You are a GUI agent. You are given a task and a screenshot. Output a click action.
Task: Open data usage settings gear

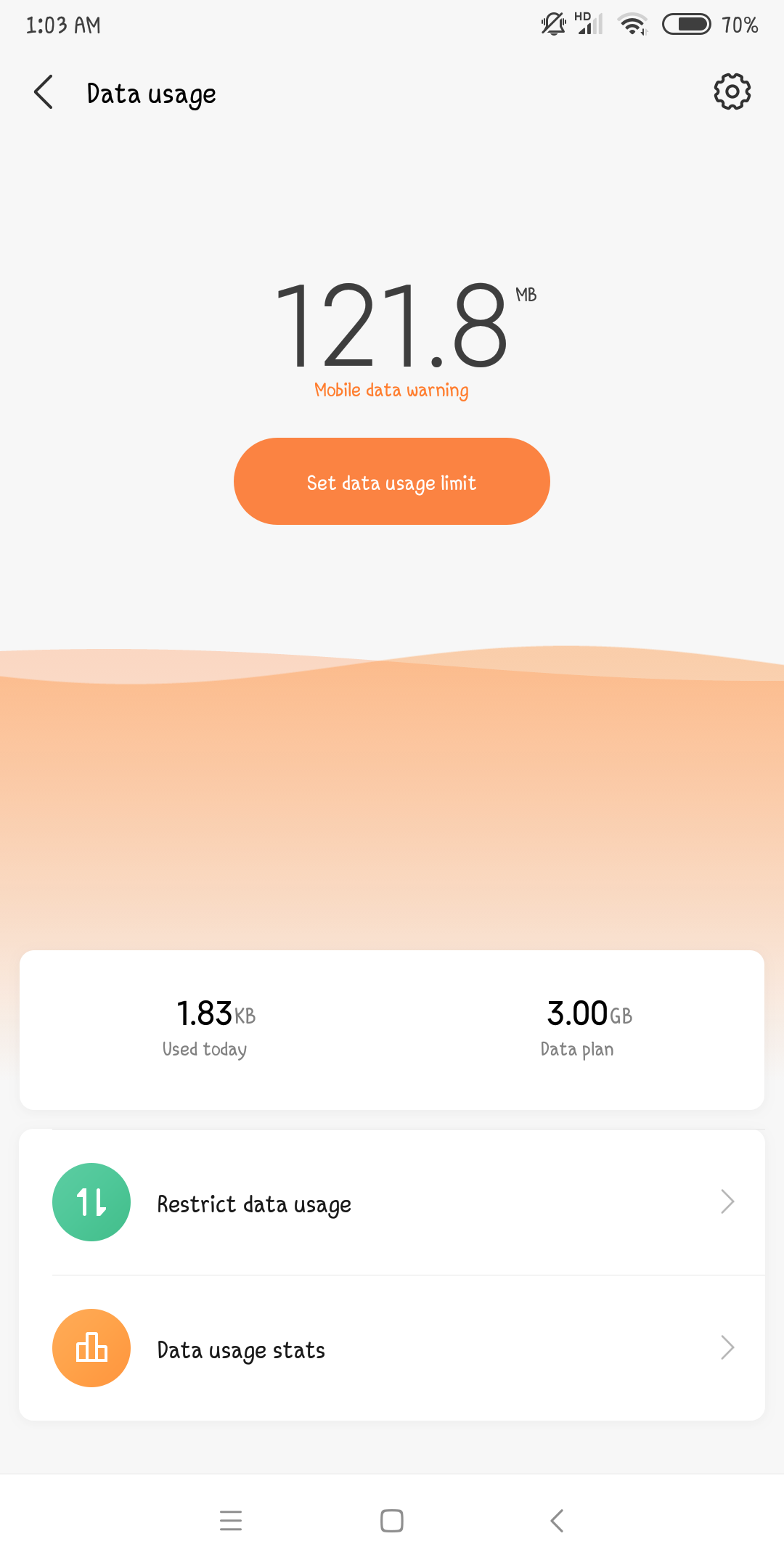(x=732, y=91)
